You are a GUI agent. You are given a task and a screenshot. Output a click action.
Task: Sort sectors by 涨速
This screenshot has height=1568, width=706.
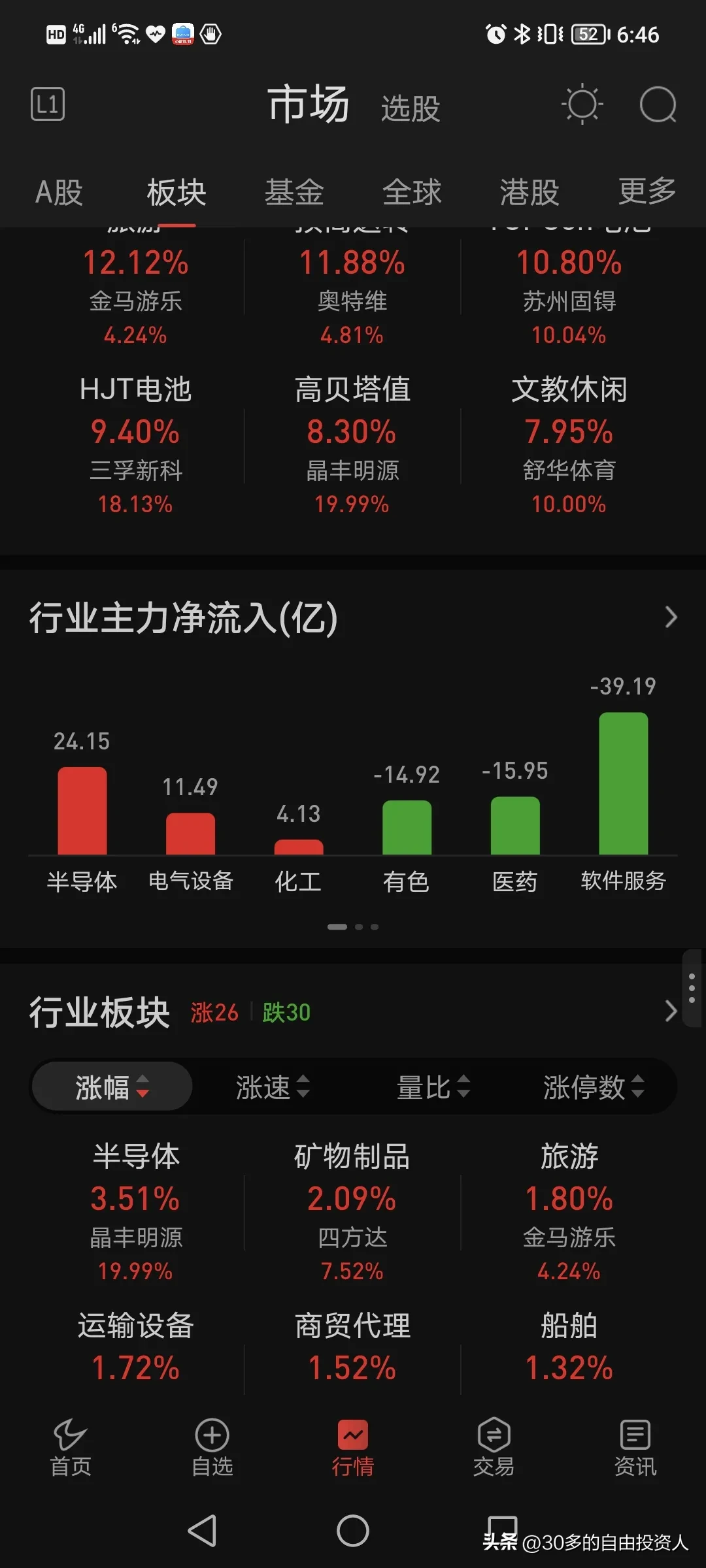point(273,1087)
